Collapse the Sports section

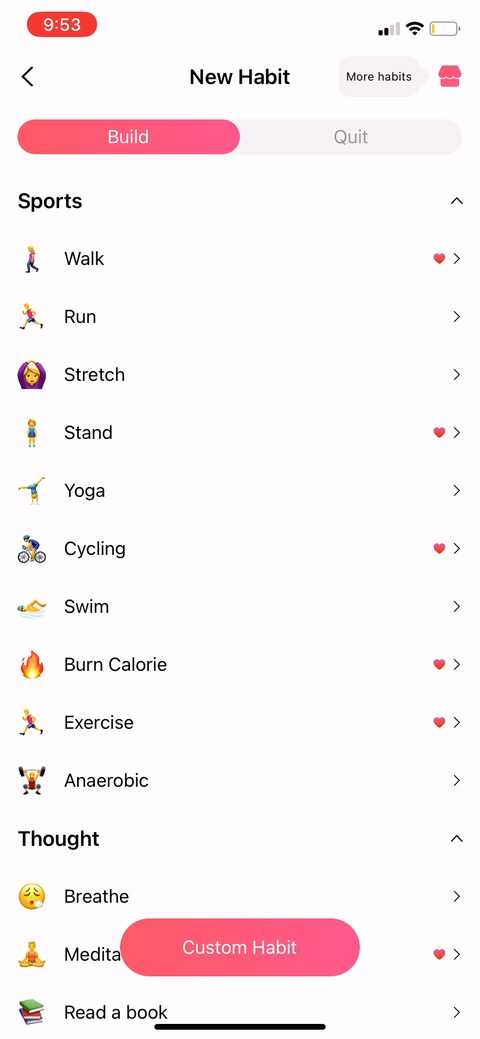(456, 201)
